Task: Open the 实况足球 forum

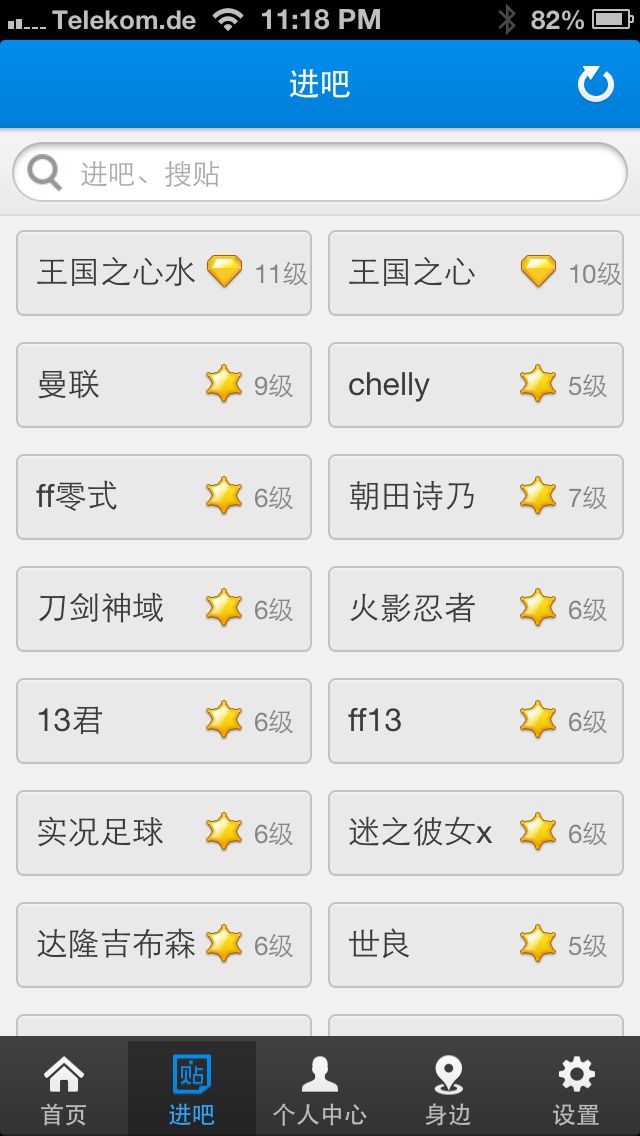Action: [164, 833]
